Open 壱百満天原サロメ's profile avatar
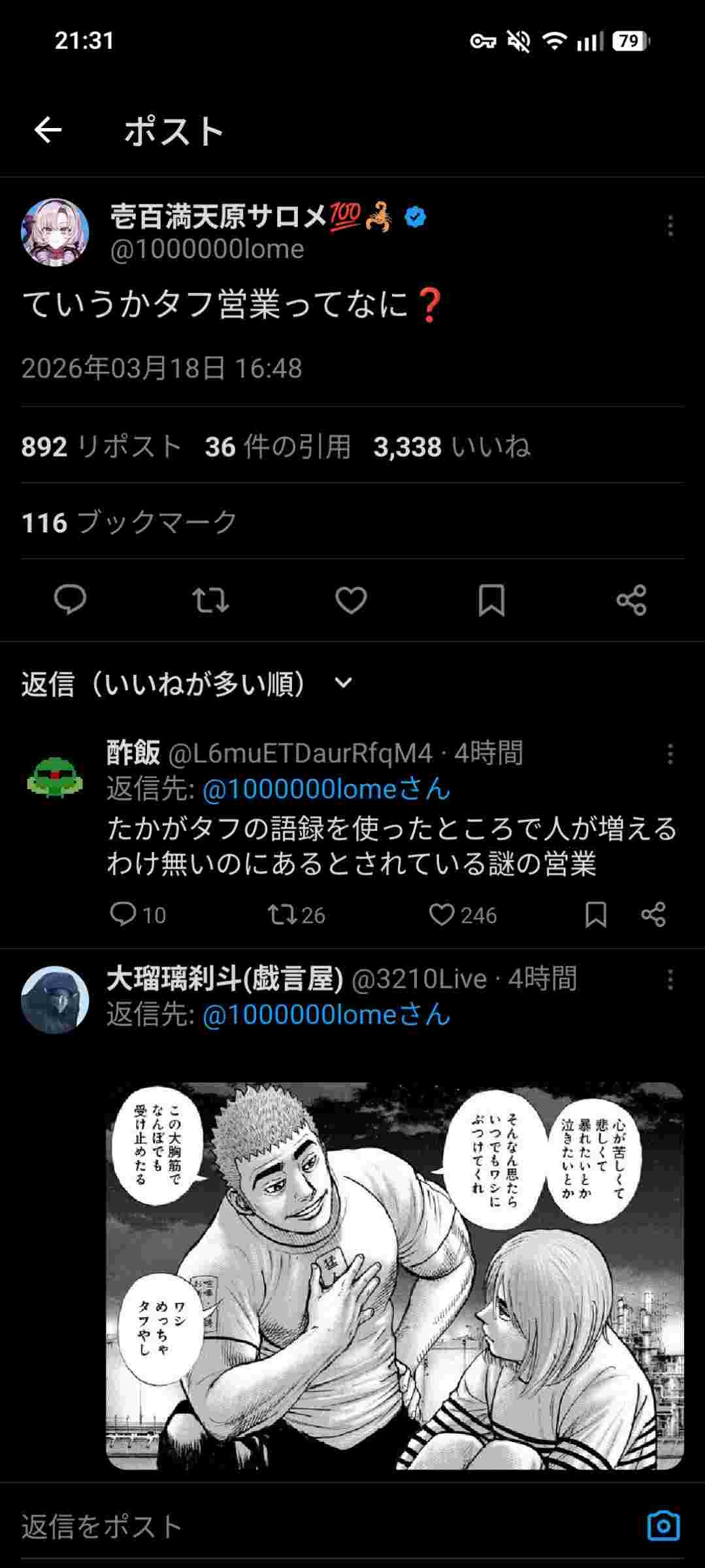The height and width of the screenshot is (1568, 705). [x=55, y=233]
